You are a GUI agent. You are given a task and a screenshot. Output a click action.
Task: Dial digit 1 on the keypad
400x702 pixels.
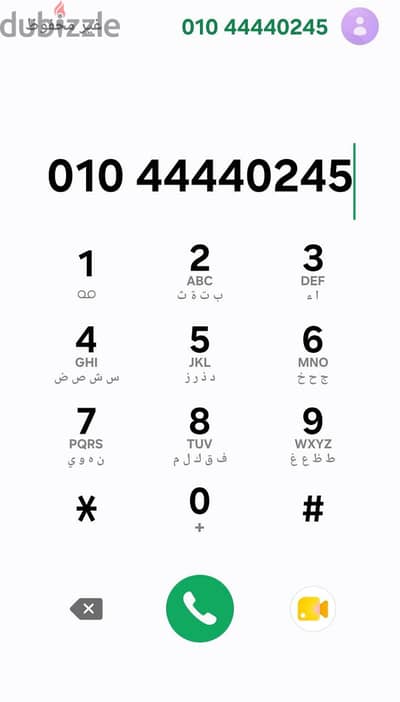pyautogui.click(x=86, y=274)
